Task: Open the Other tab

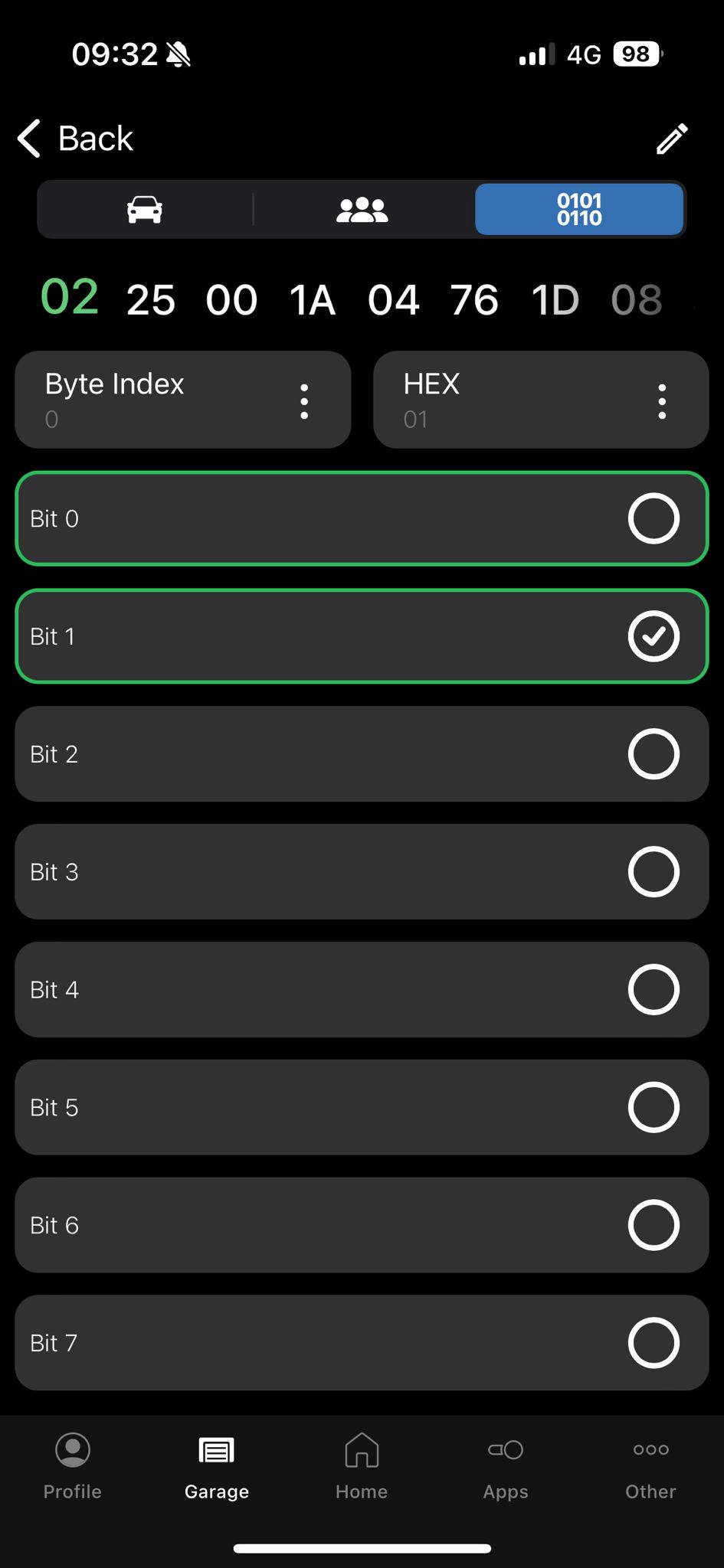Action: point(650,1467)
